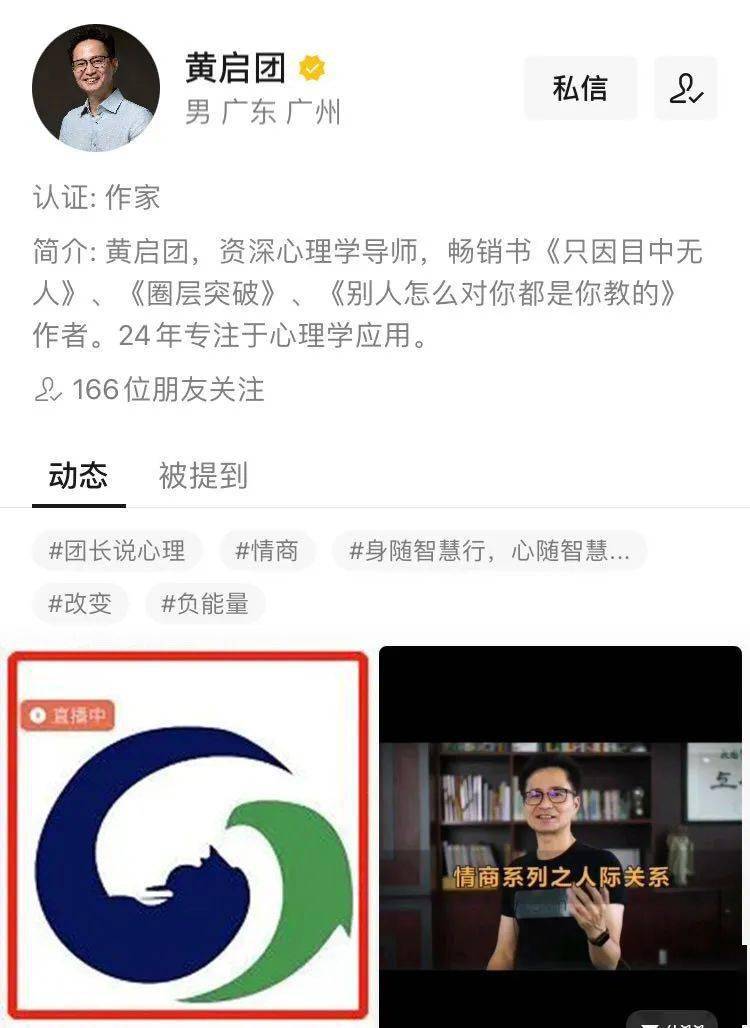
Task: Play the 情商系列之人际关系 video
Action: point(560,835)
